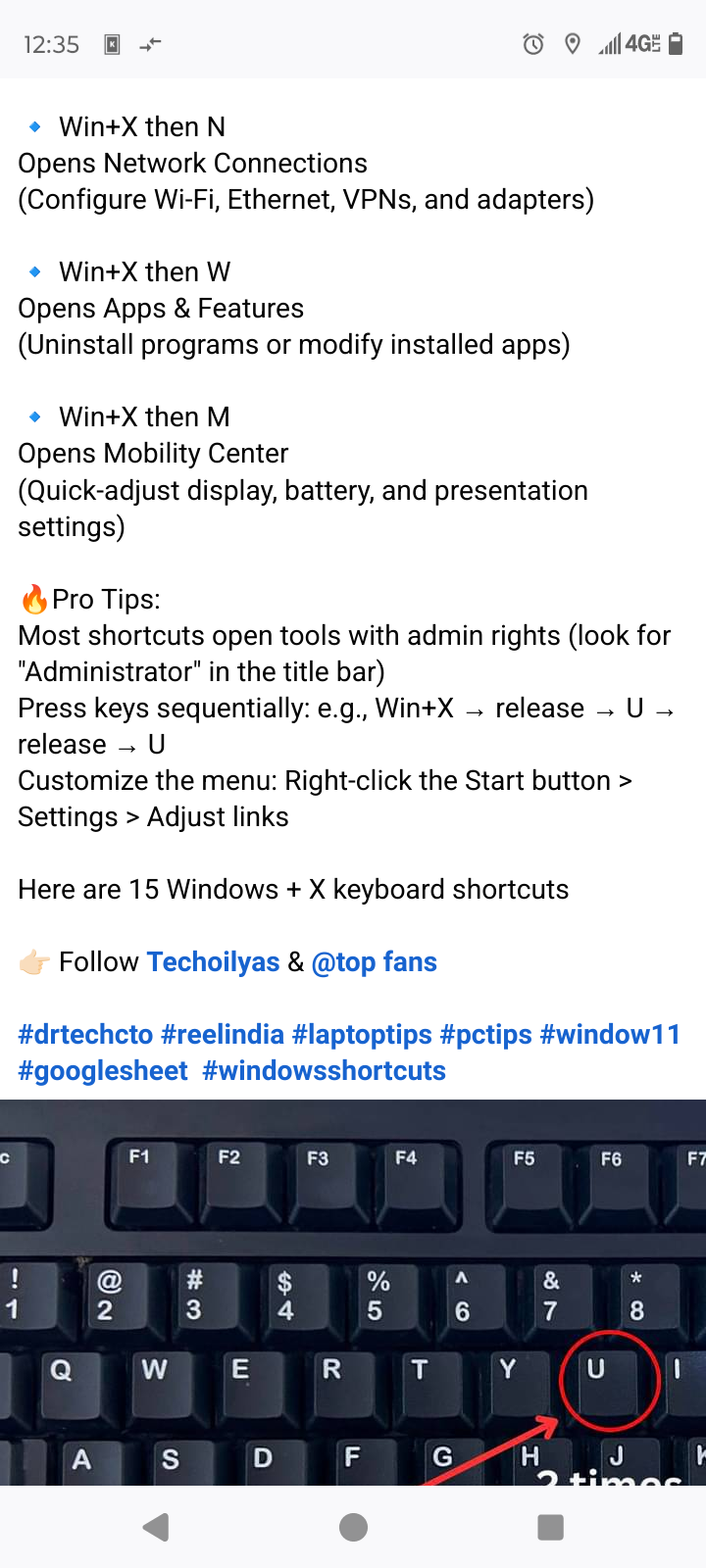Return to the home screen
The height and width of the screenshot is (1568, 706).
353,1527
